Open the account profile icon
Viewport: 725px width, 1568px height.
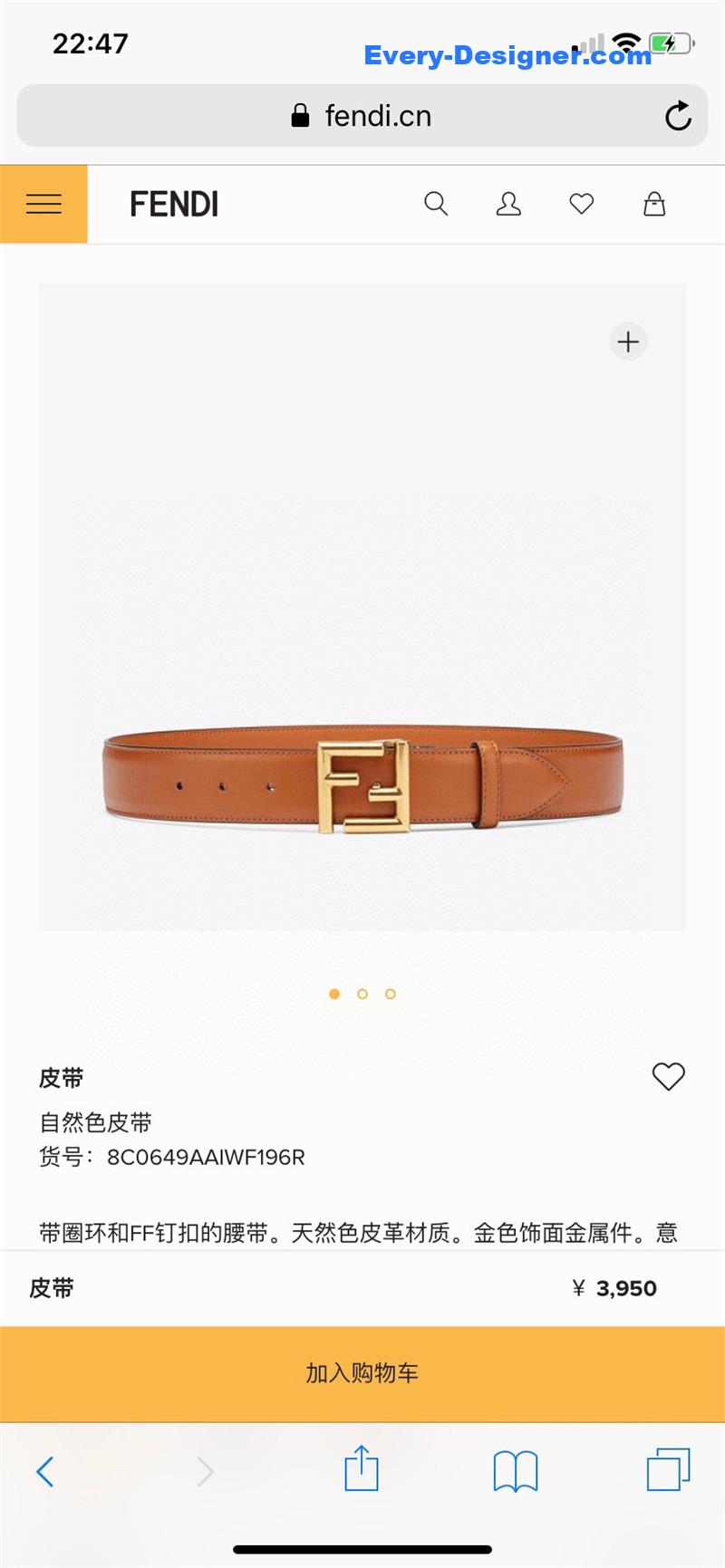click(x=508, y=204)
